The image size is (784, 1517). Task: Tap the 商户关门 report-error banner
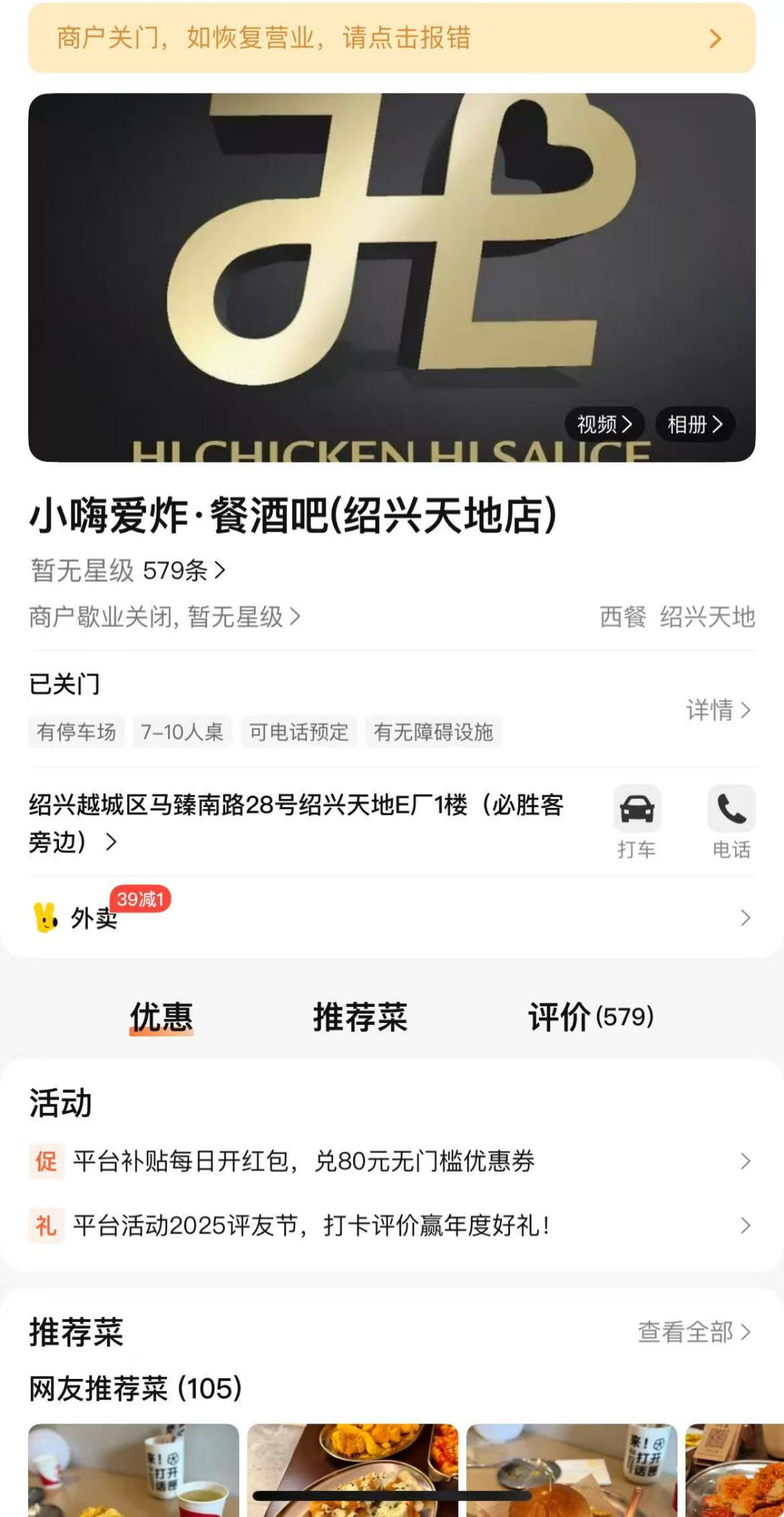click(391, 37)
